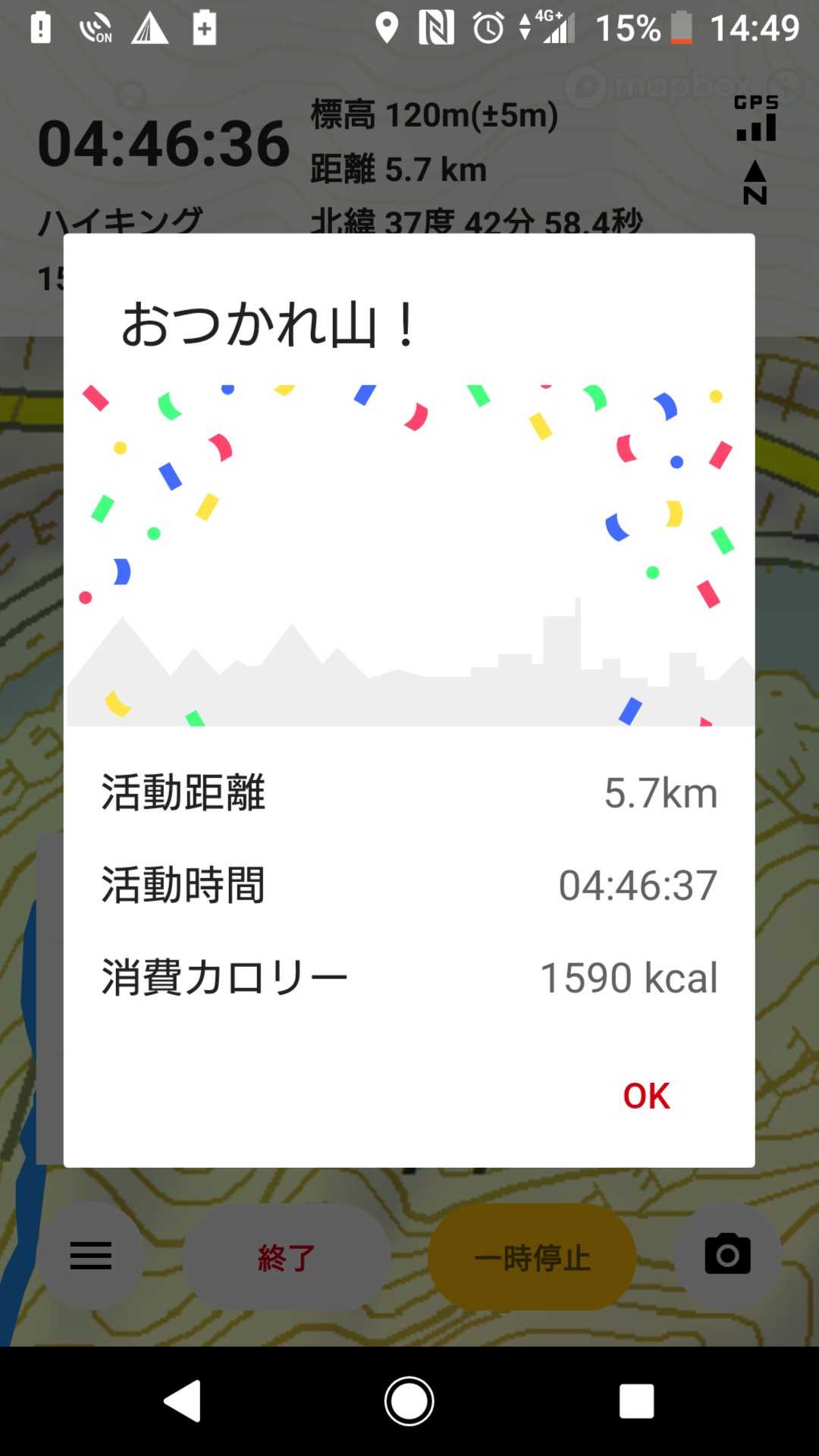
Task: Tap the 終了 button to finish activity
Action: pos(287,1257)
